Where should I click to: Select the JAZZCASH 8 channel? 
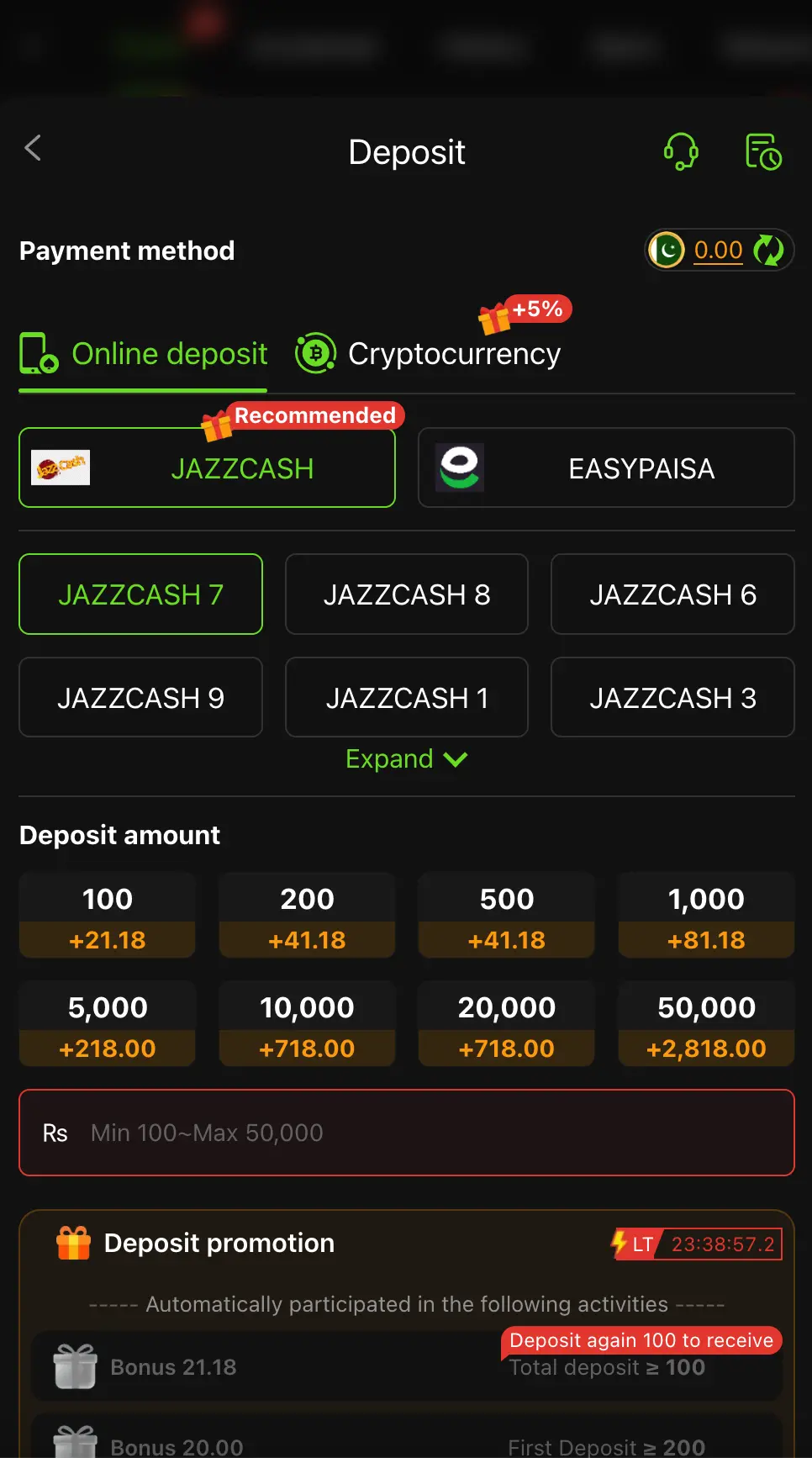coord(407,594)
